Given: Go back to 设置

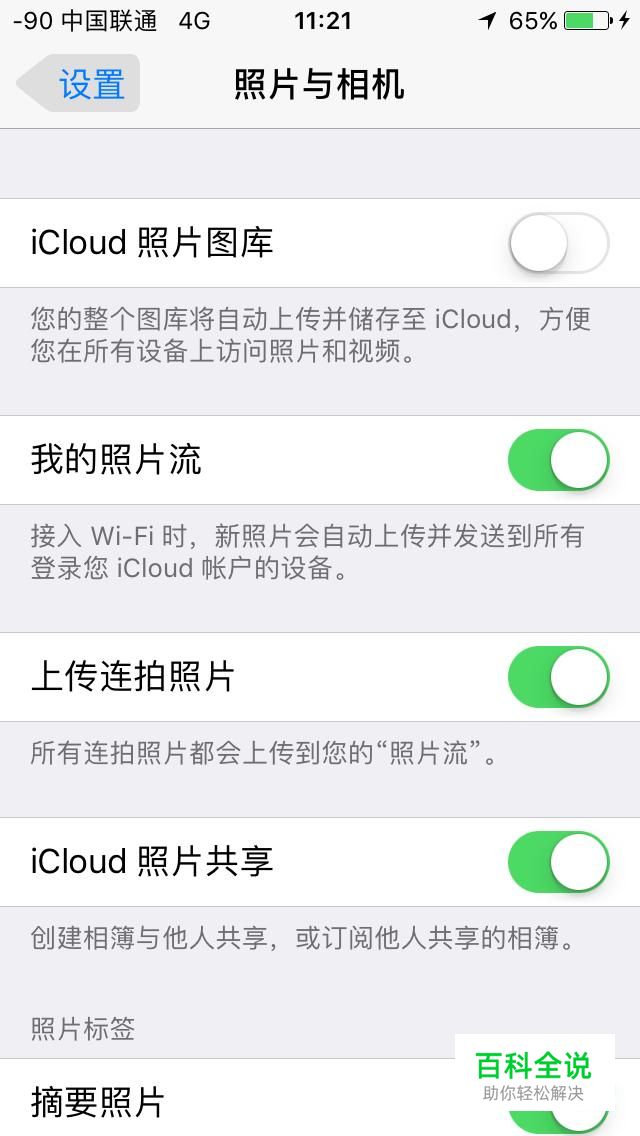Looking at the screenshot, I should click(78, 83).
